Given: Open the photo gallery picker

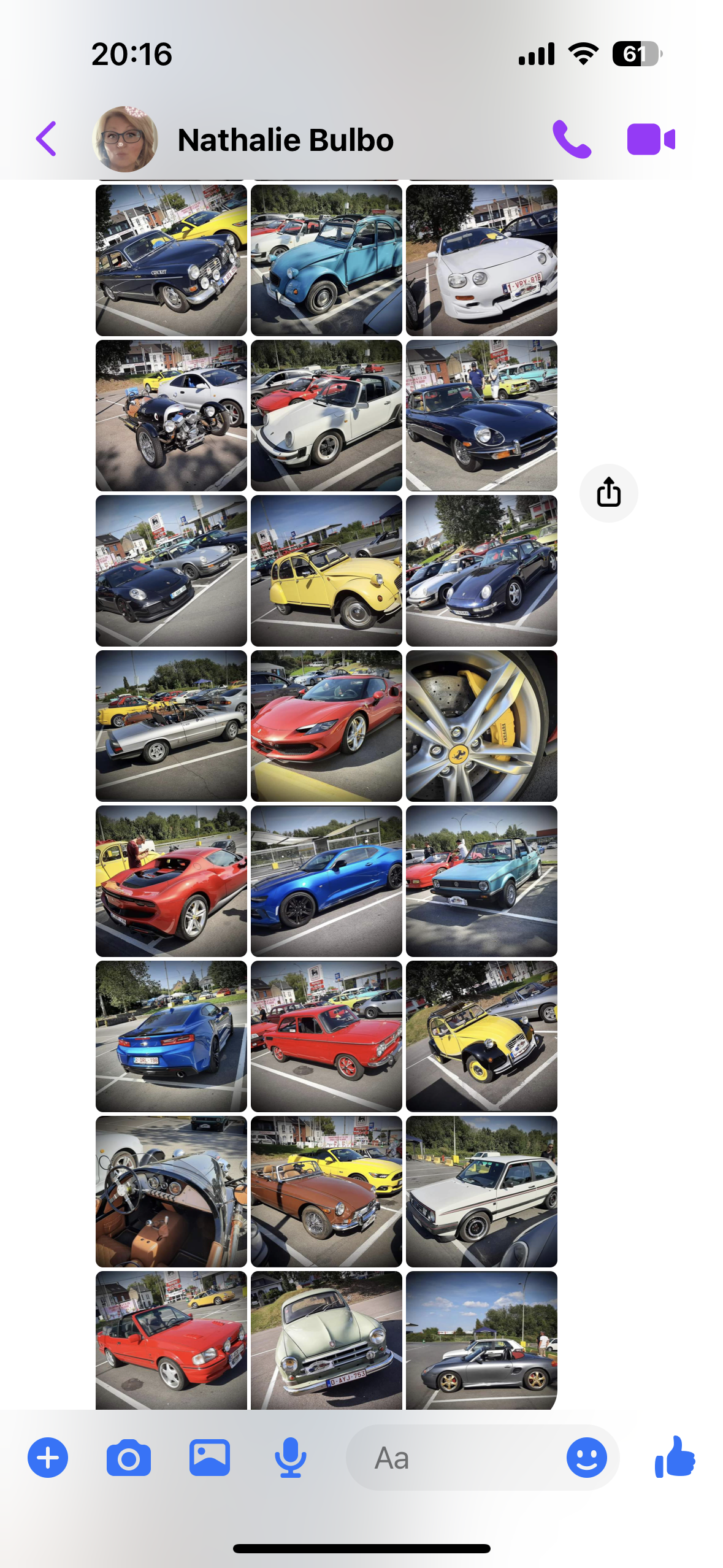Looking at the screenshot, I should 210,1458.
